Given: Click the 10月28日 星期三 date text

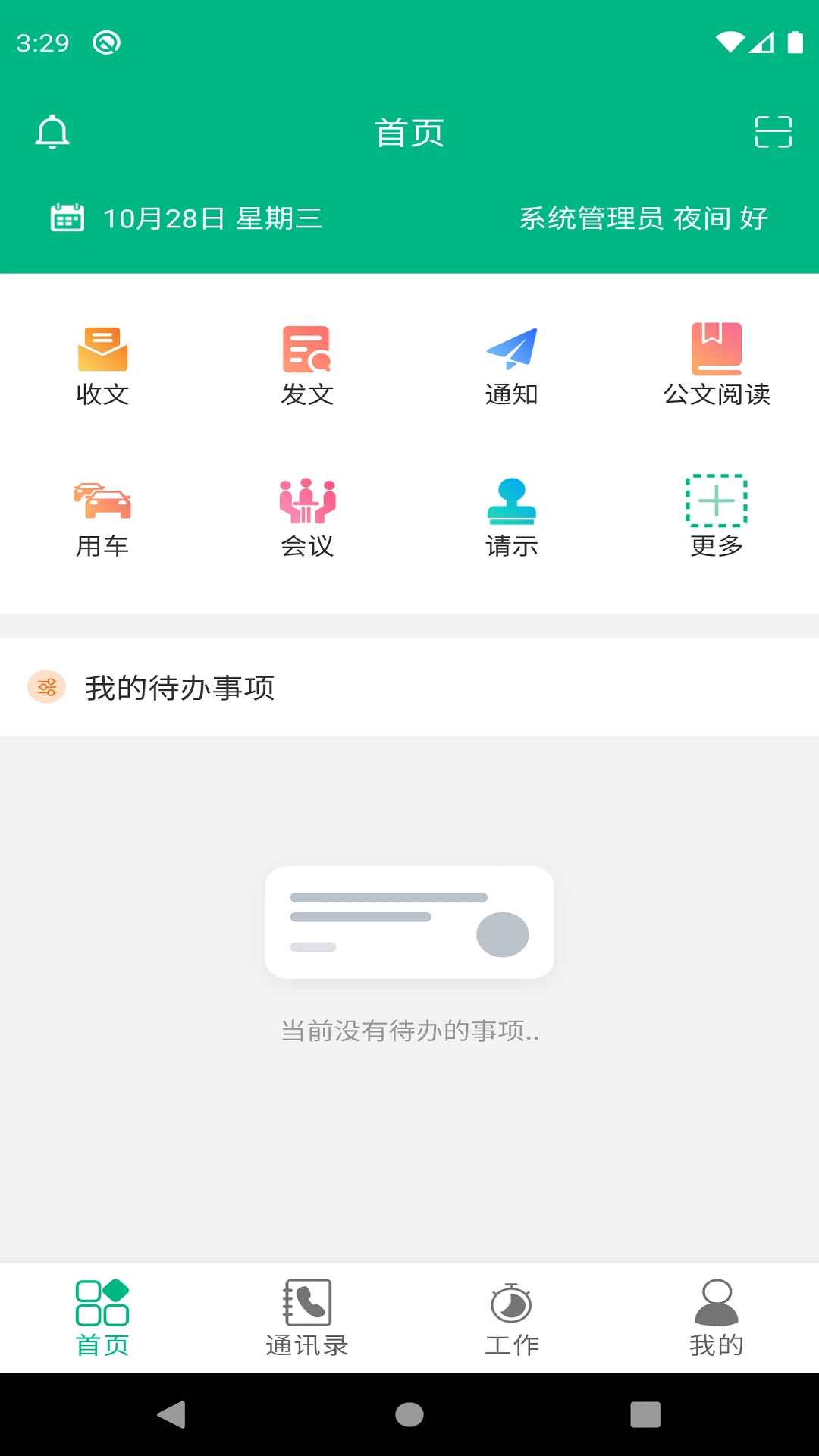Looking at the screenshot, I should coord(212,218).
